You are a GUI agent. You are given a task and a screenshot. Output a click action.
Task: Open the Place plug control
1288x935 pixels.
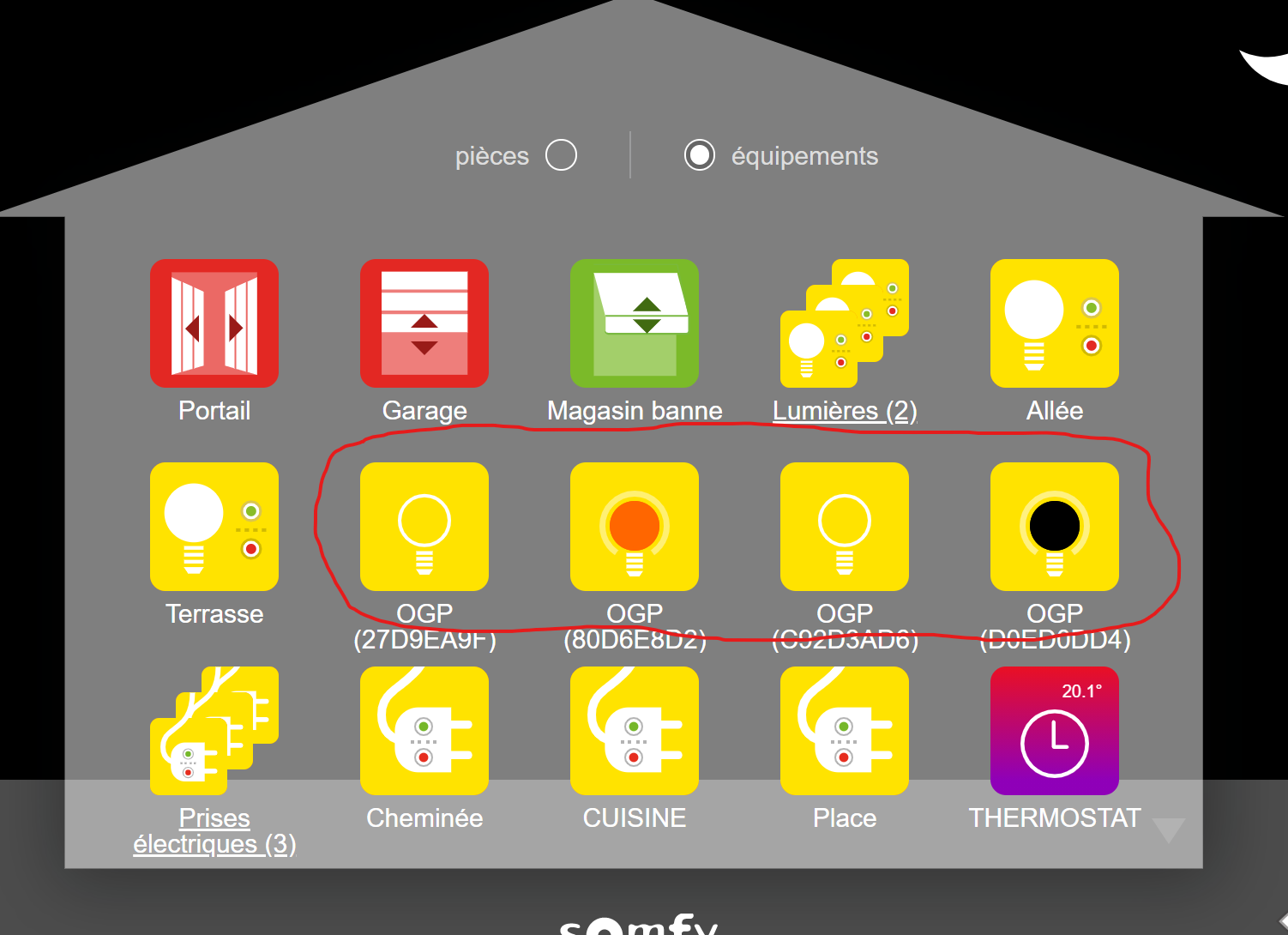pyautogui.click(x=845, y=731)
